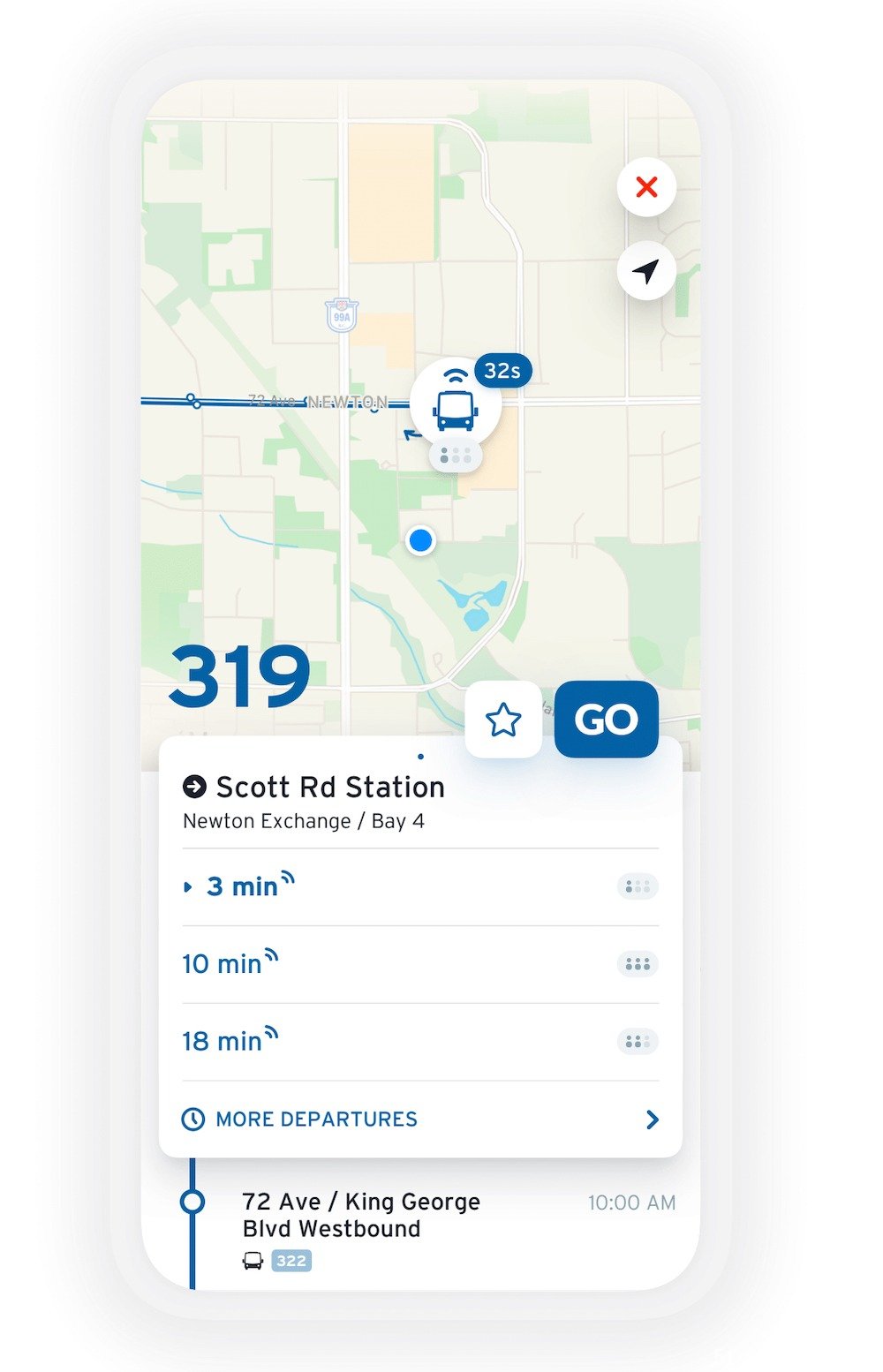
Task: Open More Departures
Action: click(x=419, y=1119)
